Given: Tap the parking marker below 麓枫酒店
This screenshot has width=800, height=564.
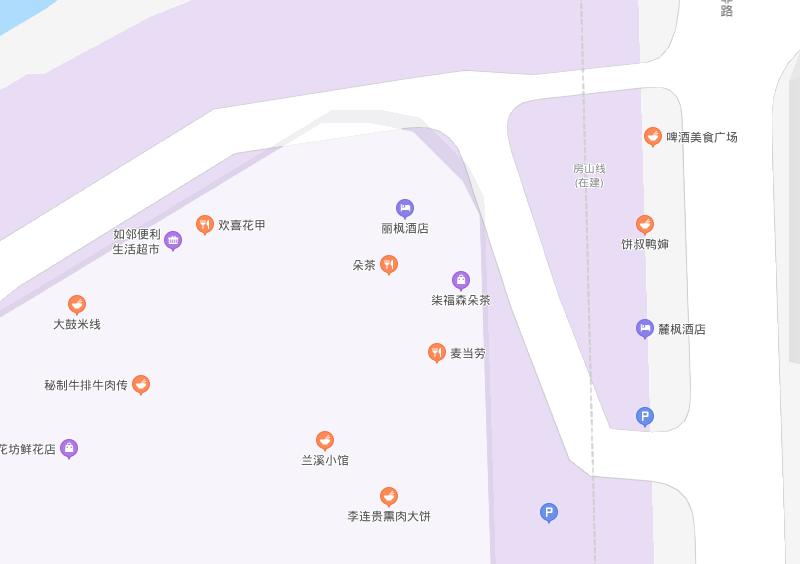Looking at the screenshot, I should [645, 416].
